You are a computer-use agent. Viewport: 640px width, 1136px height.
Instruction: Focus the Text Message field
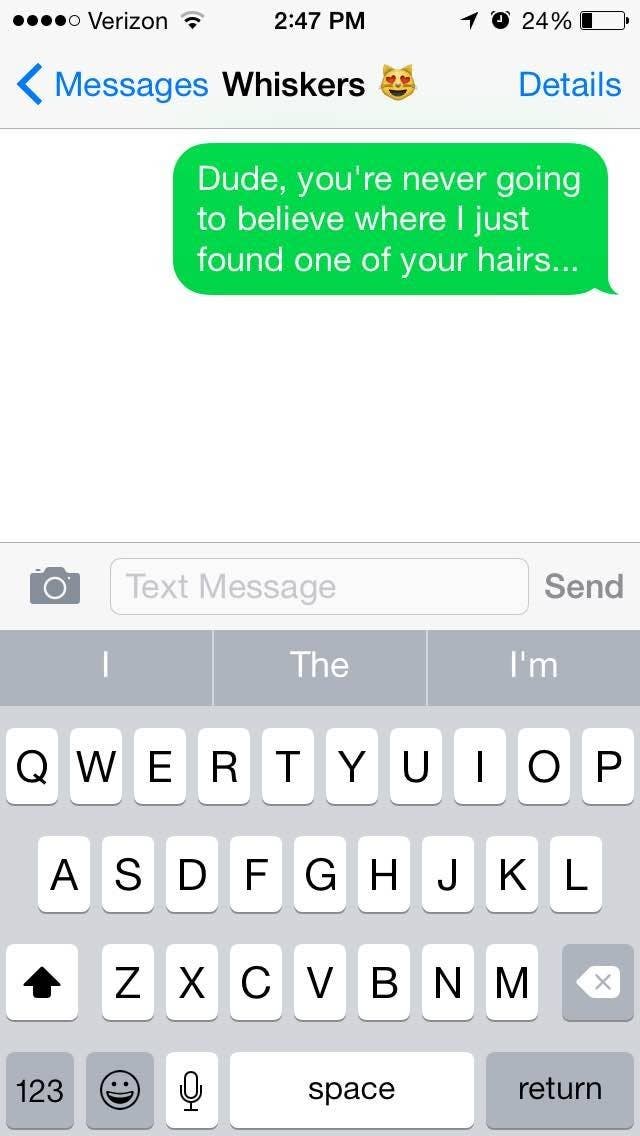(x=318, y=586)
